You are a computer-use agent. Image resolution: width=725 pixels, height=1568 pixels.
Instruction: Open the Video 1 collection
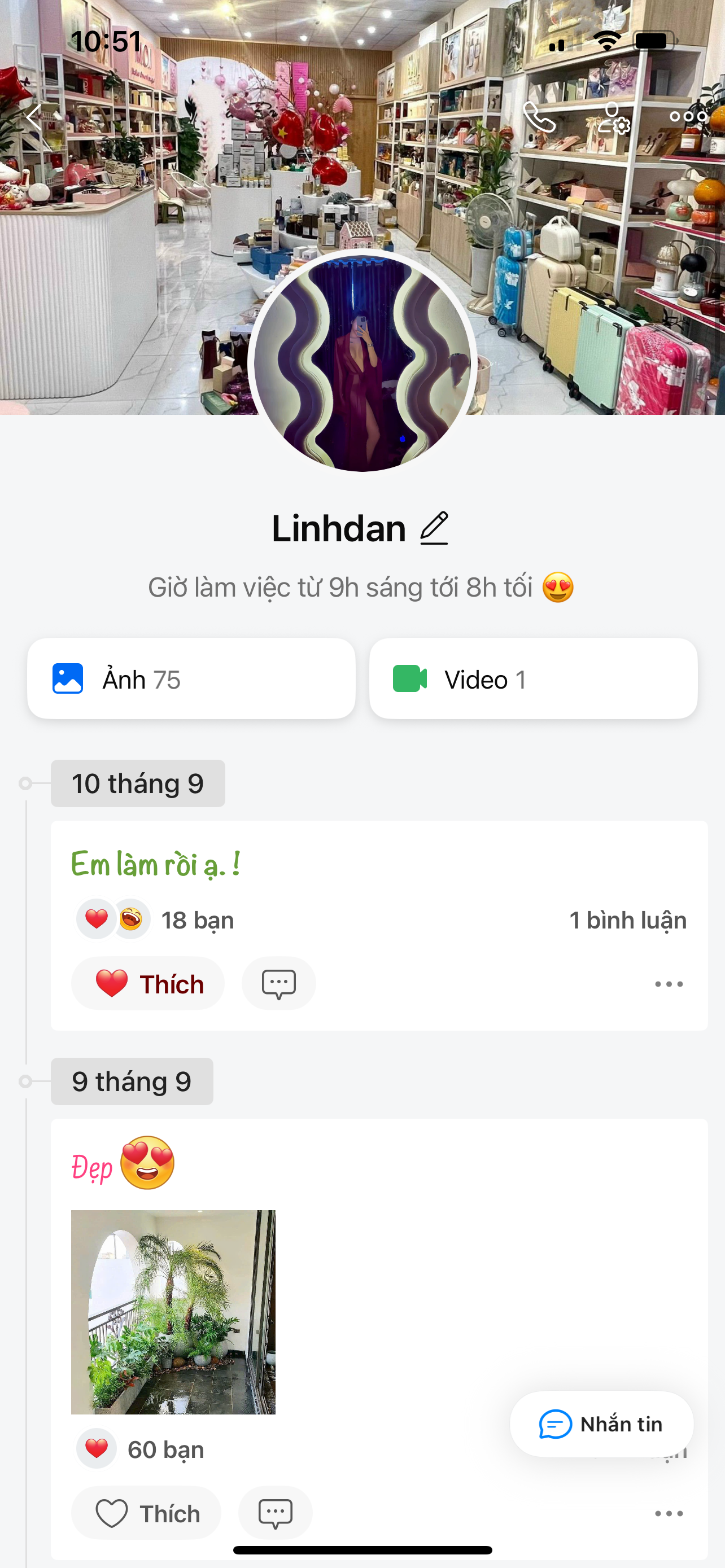coord(533,678)
